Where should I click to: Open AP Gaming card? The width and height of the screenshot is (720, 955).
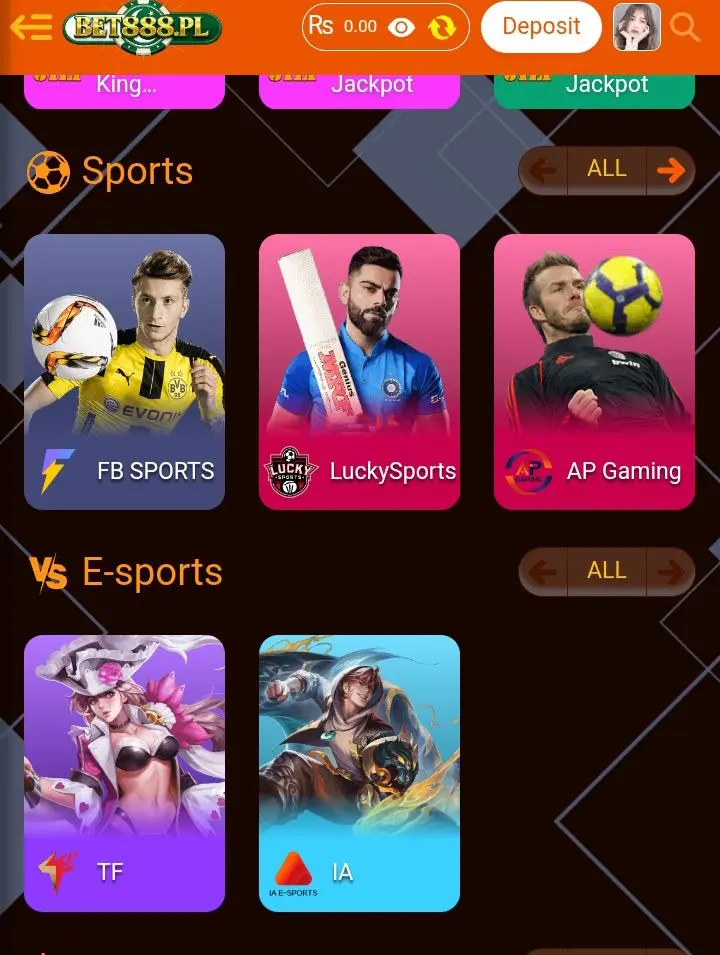(594, 372)
